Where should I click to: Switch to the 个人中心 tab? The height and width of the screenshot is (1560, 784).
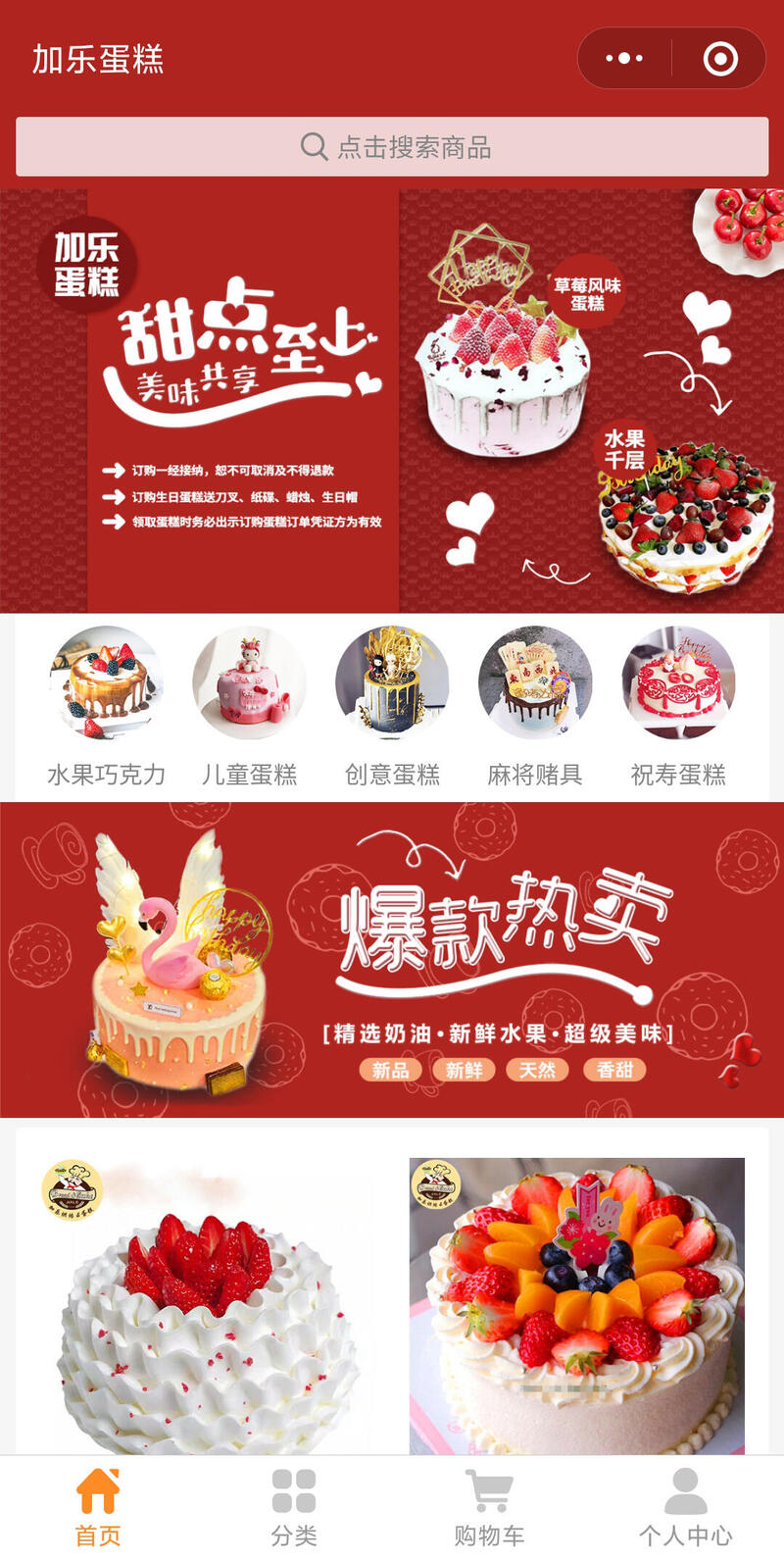[685, 1507]
